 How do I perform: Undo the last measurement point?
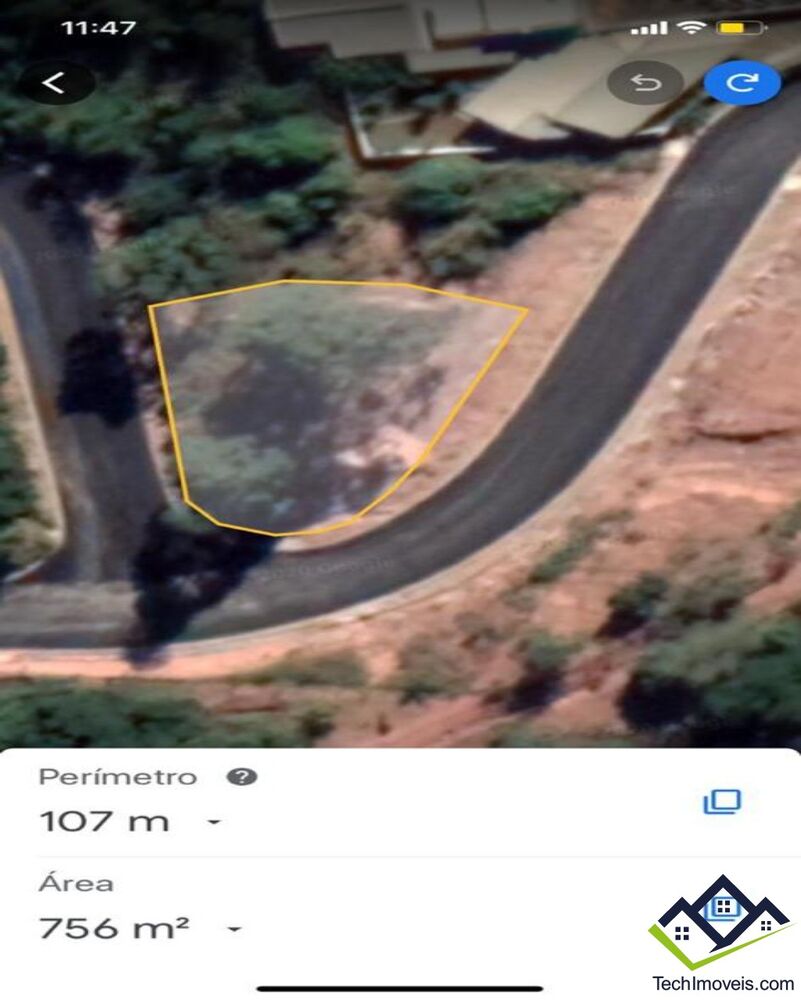pyautogui.click(x=645, y=83)
